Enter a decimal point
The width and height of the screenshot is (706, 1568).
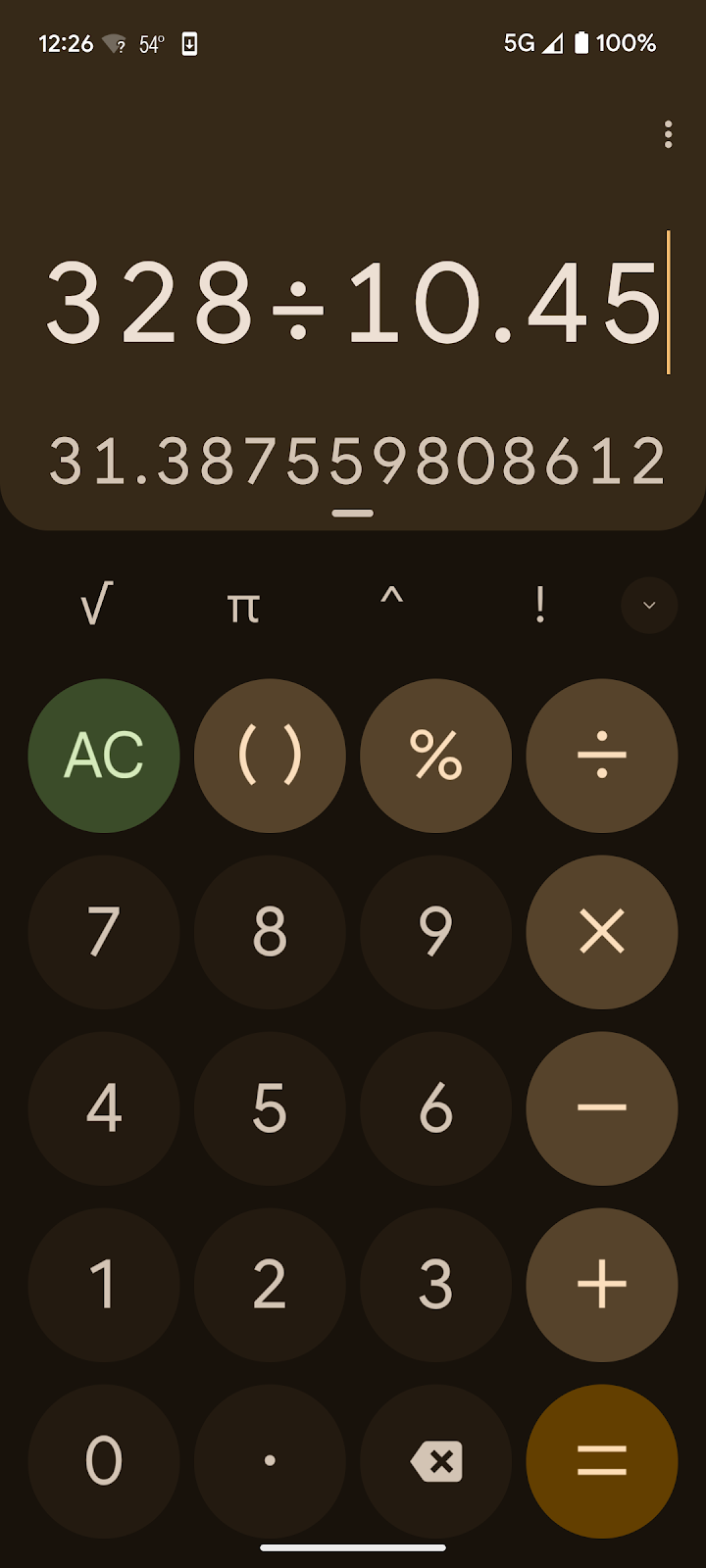(270, 1461)
